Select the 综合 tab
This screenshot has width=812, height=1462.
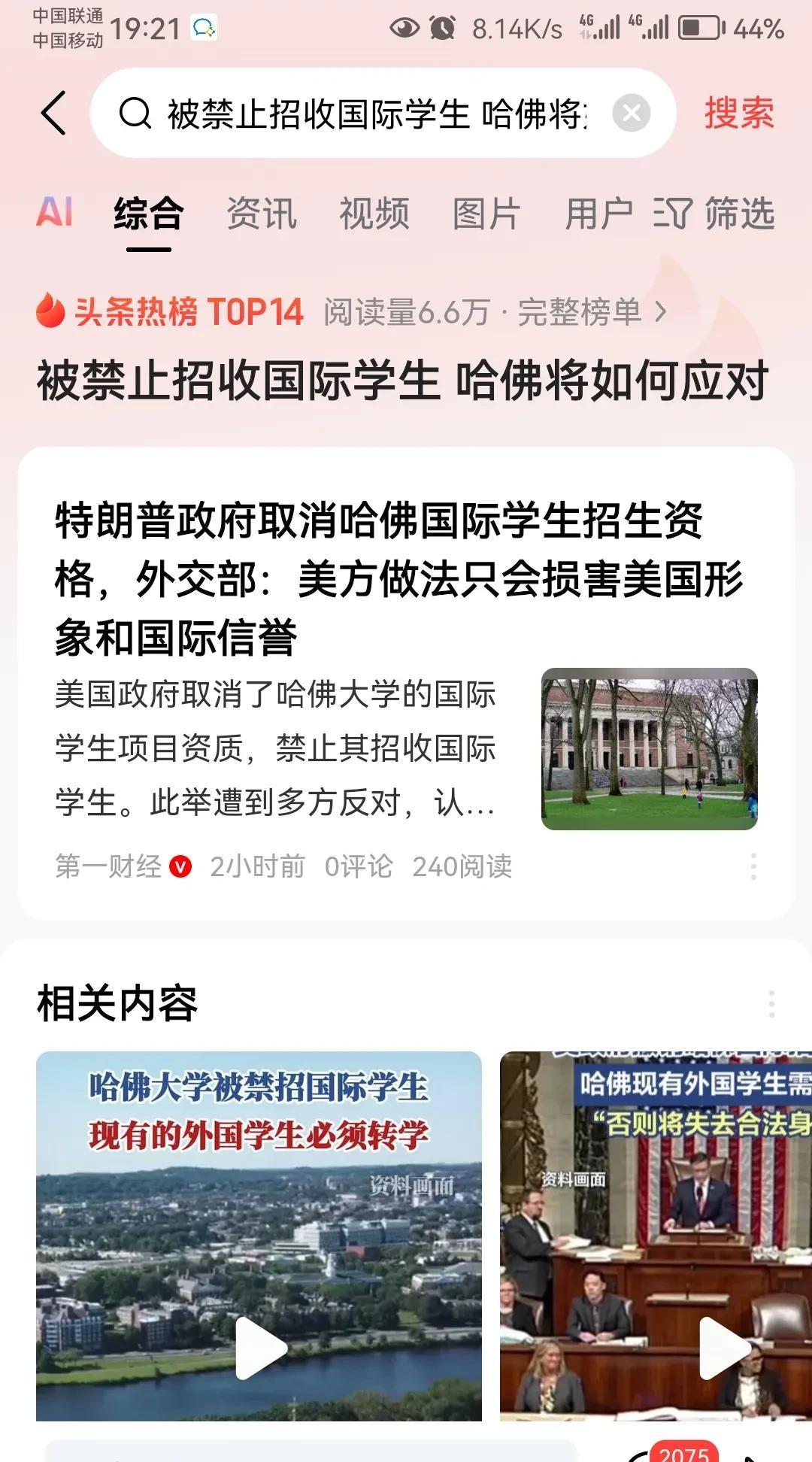148,213
